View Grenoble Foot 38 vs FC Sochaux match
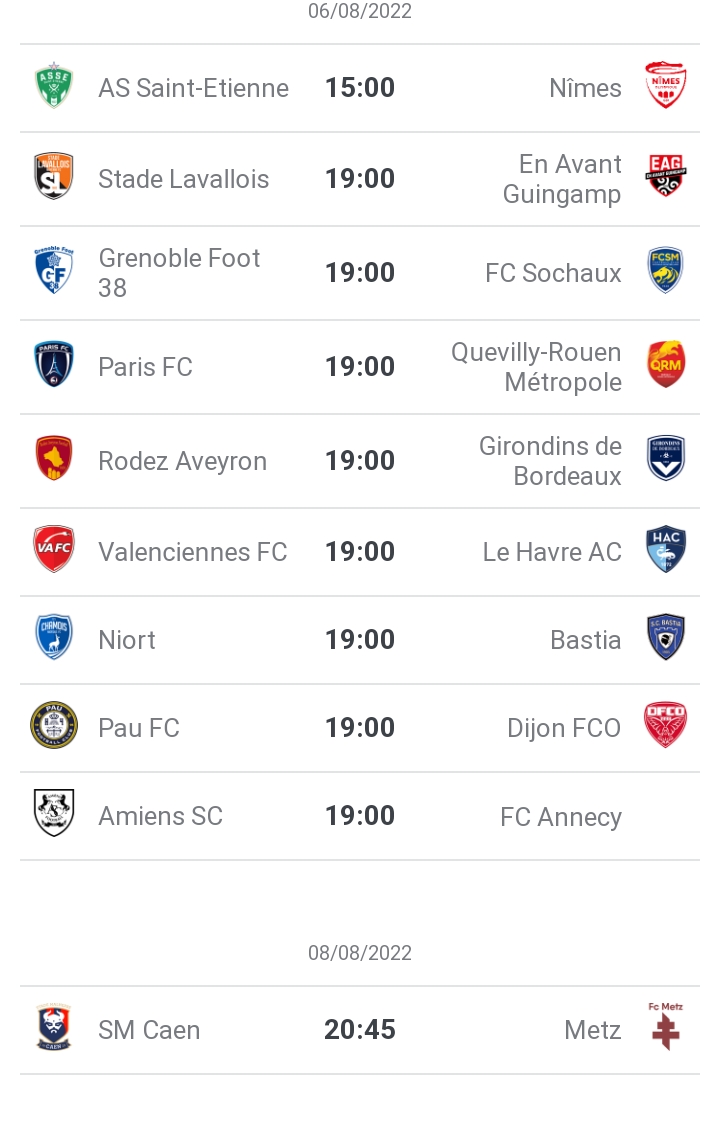 [360, 273]
